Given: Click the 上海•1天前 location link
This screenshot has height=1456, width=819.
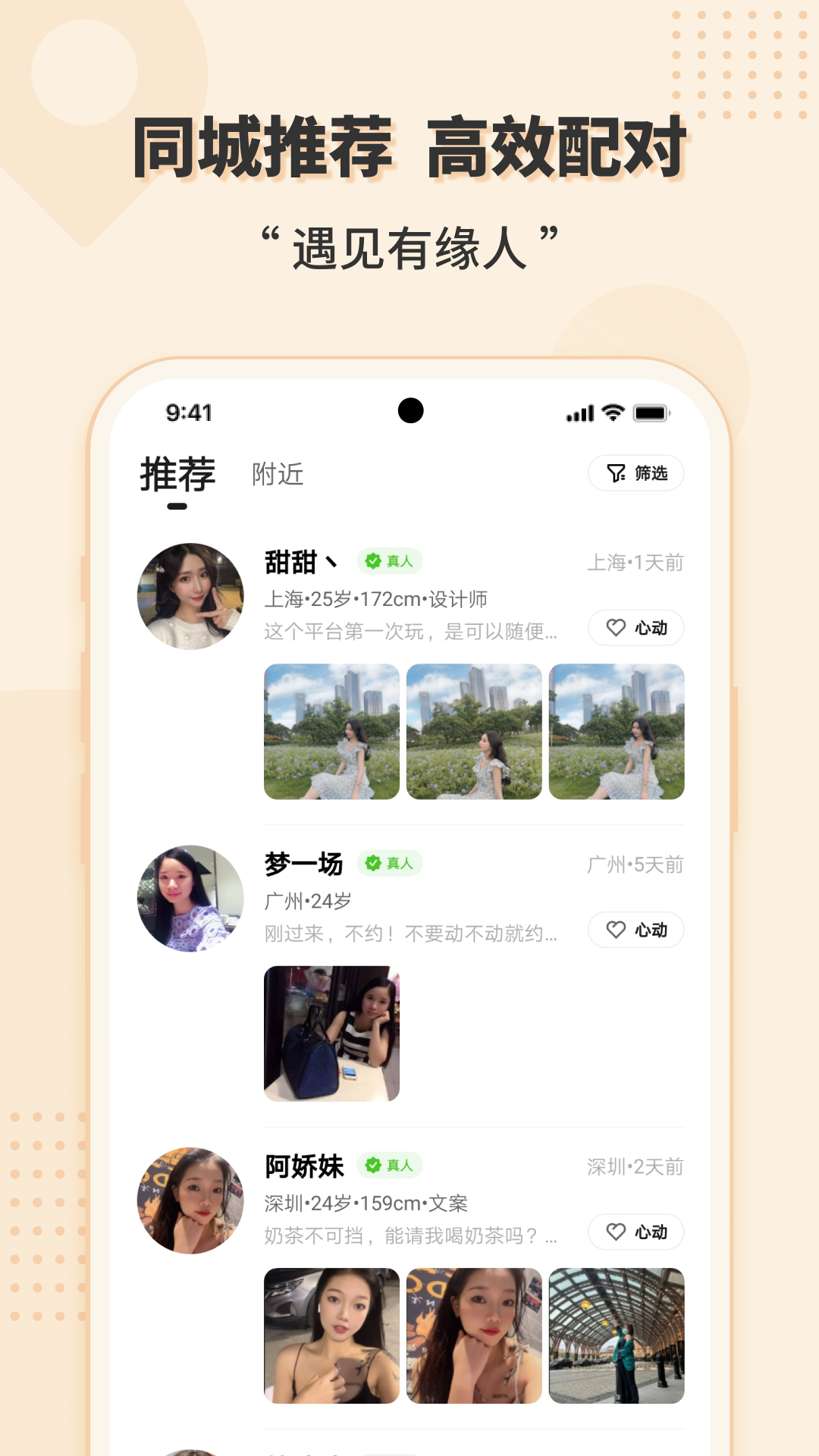Looking at the screenshot, I should (637, 562).
